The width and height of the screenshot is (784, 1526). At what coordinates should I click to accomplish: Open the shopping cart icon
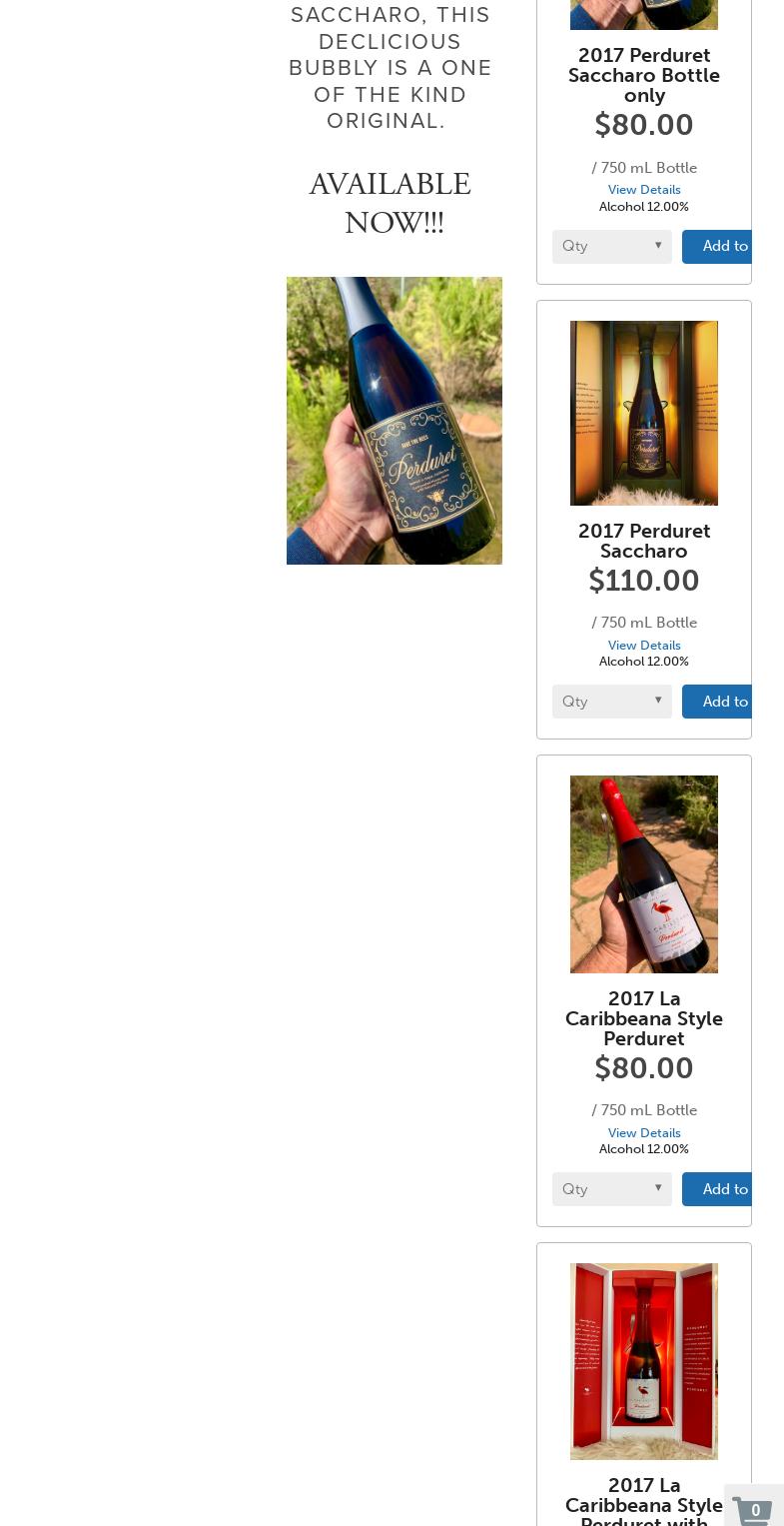pyautogui.click(x=753, y=1509)
